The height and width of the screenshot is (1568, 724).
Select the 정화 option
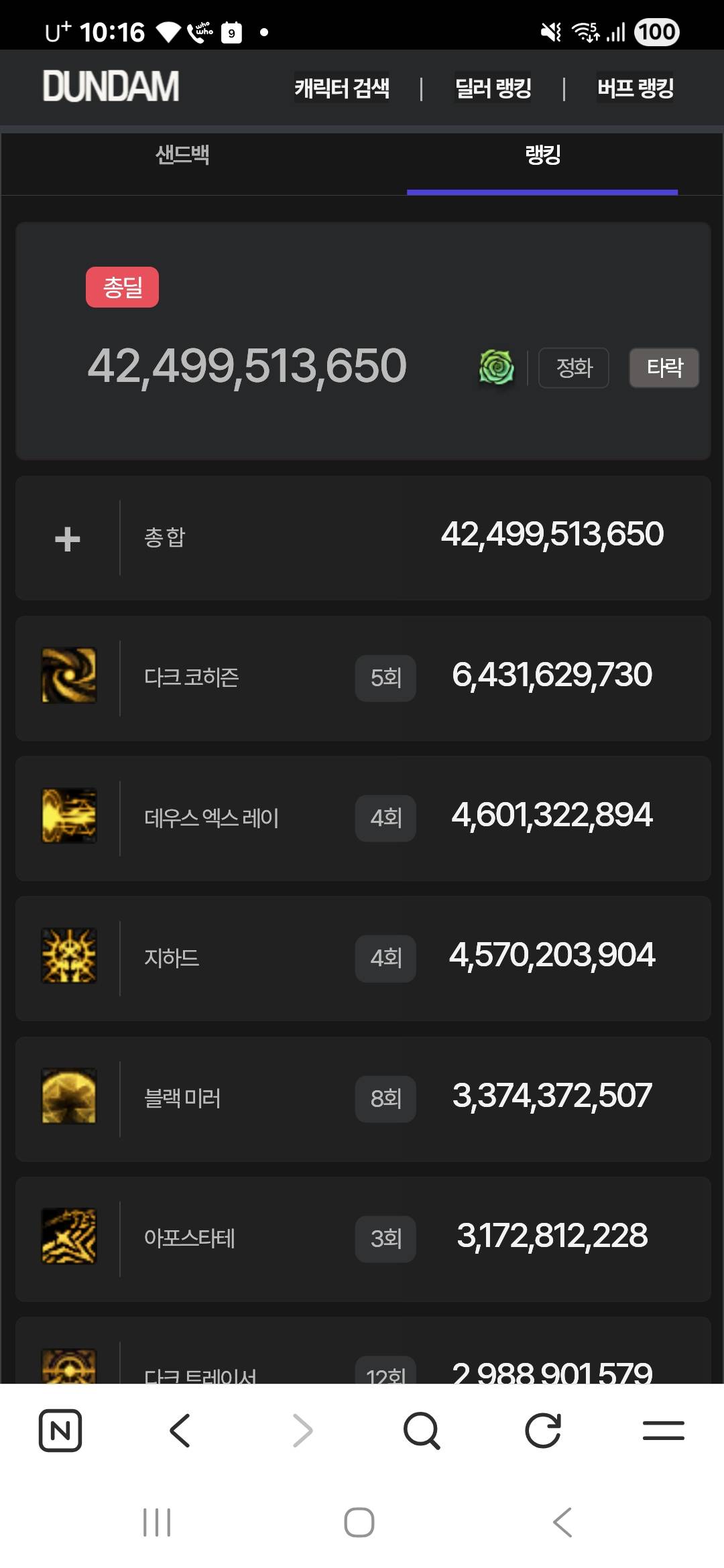pos(574,367)
